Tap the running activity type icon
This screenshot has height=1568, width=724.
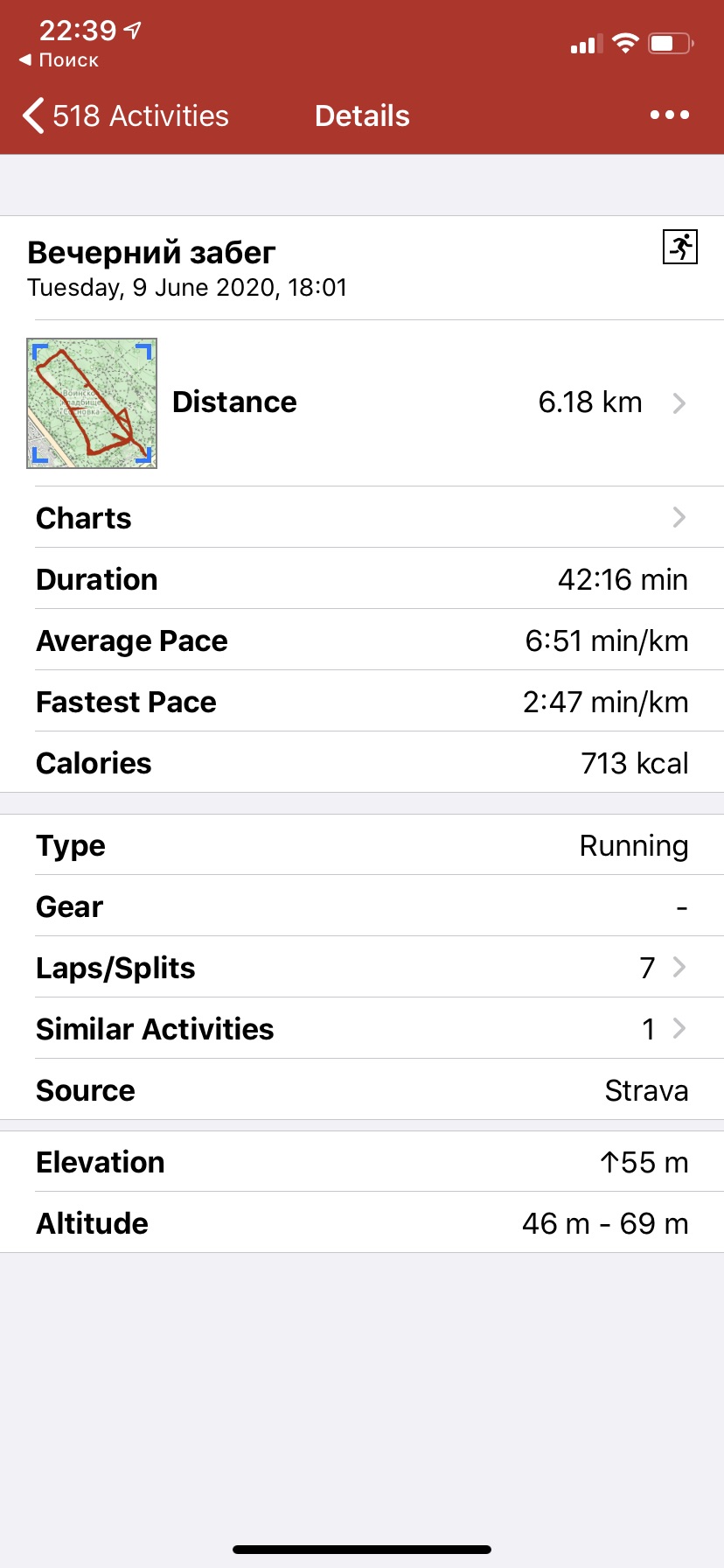coord(680,248)
